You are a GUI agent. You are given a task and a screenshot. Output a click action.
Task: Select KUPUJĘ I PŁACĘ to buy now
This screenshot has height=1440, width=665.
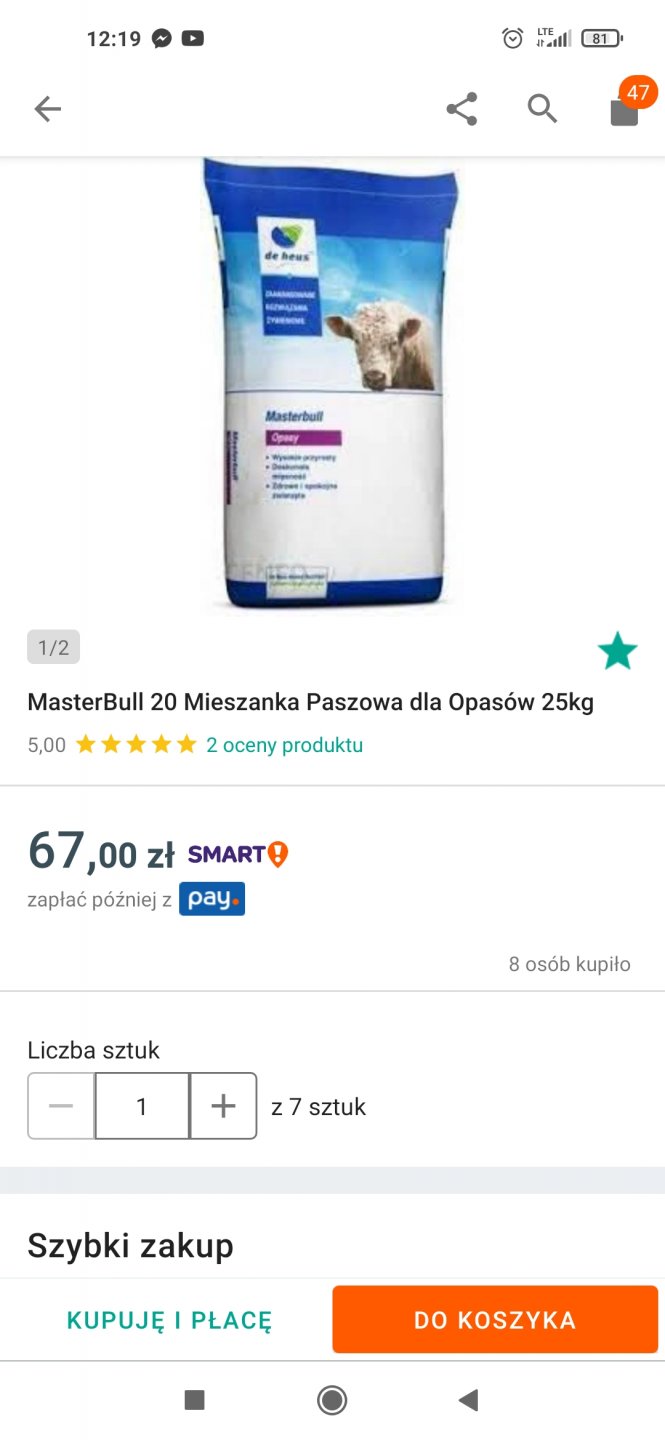point(169,1320)
